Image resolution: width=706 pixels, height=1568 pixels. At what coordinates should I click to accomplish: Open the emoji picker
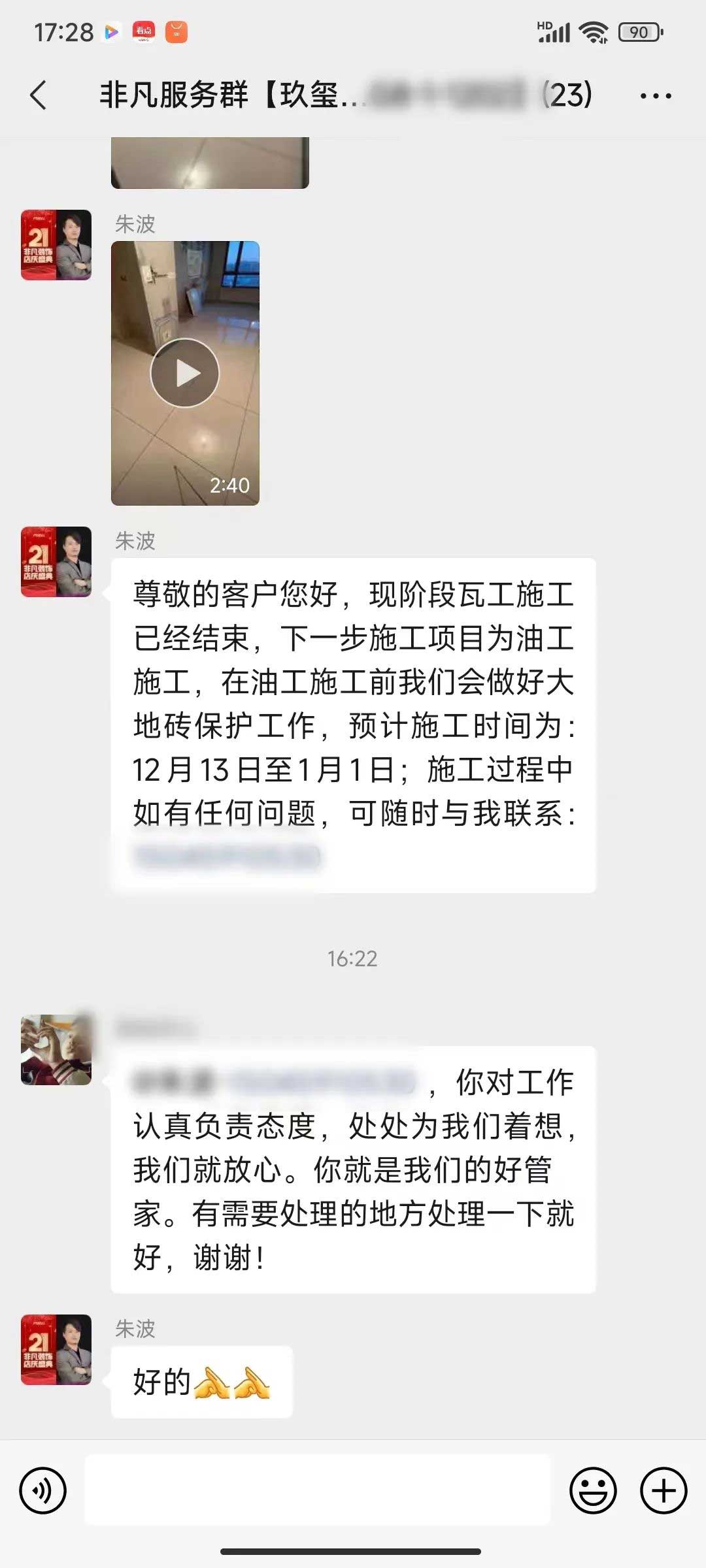593,1491
